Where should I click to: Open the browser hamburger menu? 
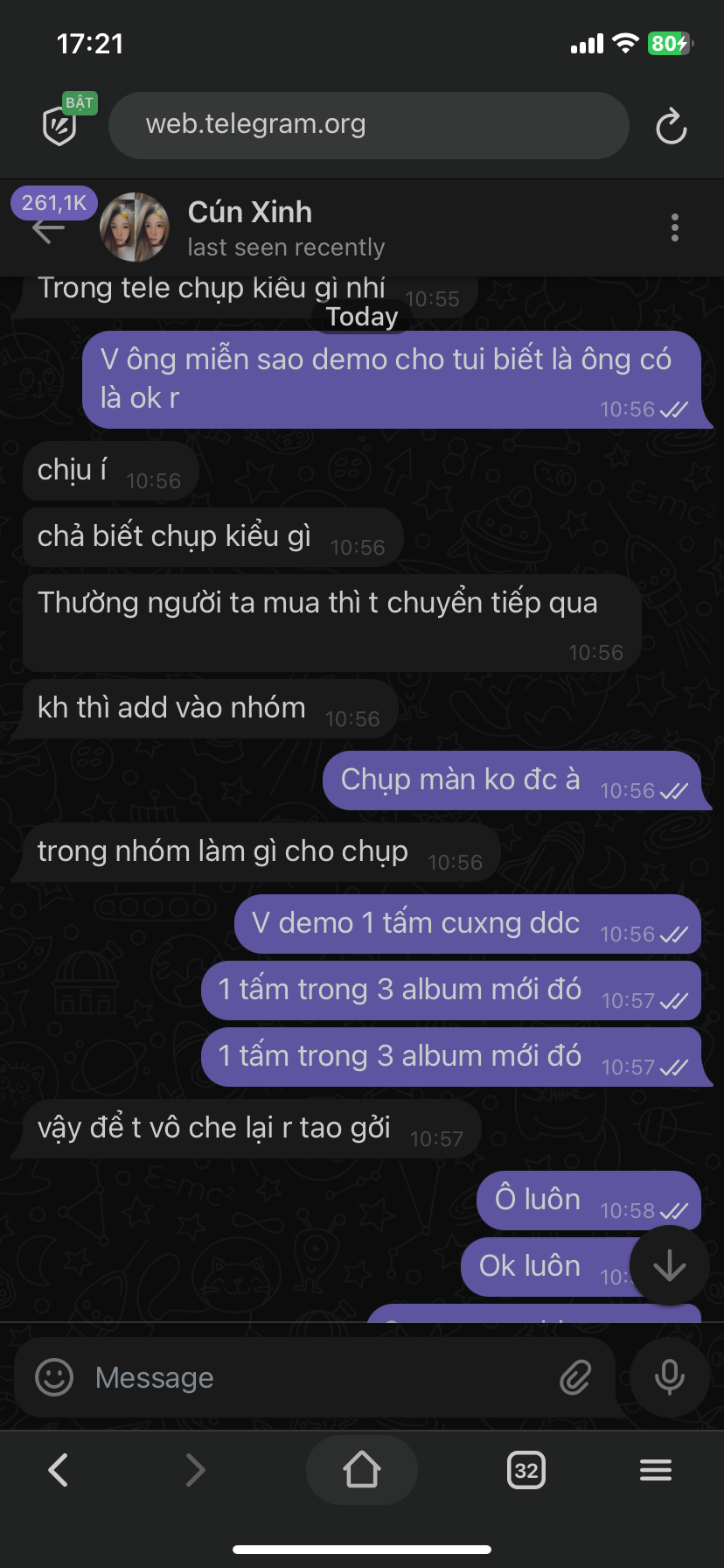click(655, 1470)
